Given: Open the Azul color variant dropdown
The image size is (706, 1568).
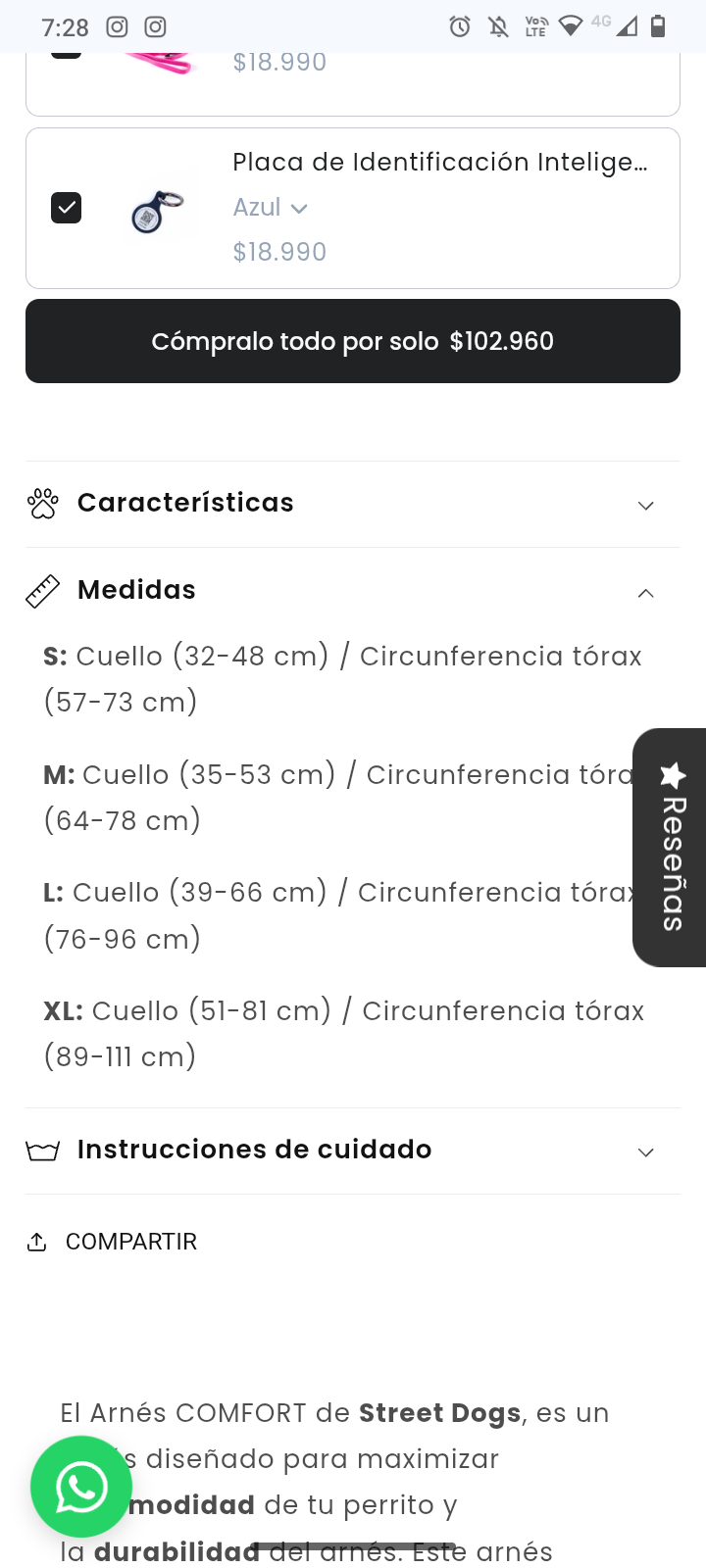Looking at the screenshot, I should pos(271,208).
